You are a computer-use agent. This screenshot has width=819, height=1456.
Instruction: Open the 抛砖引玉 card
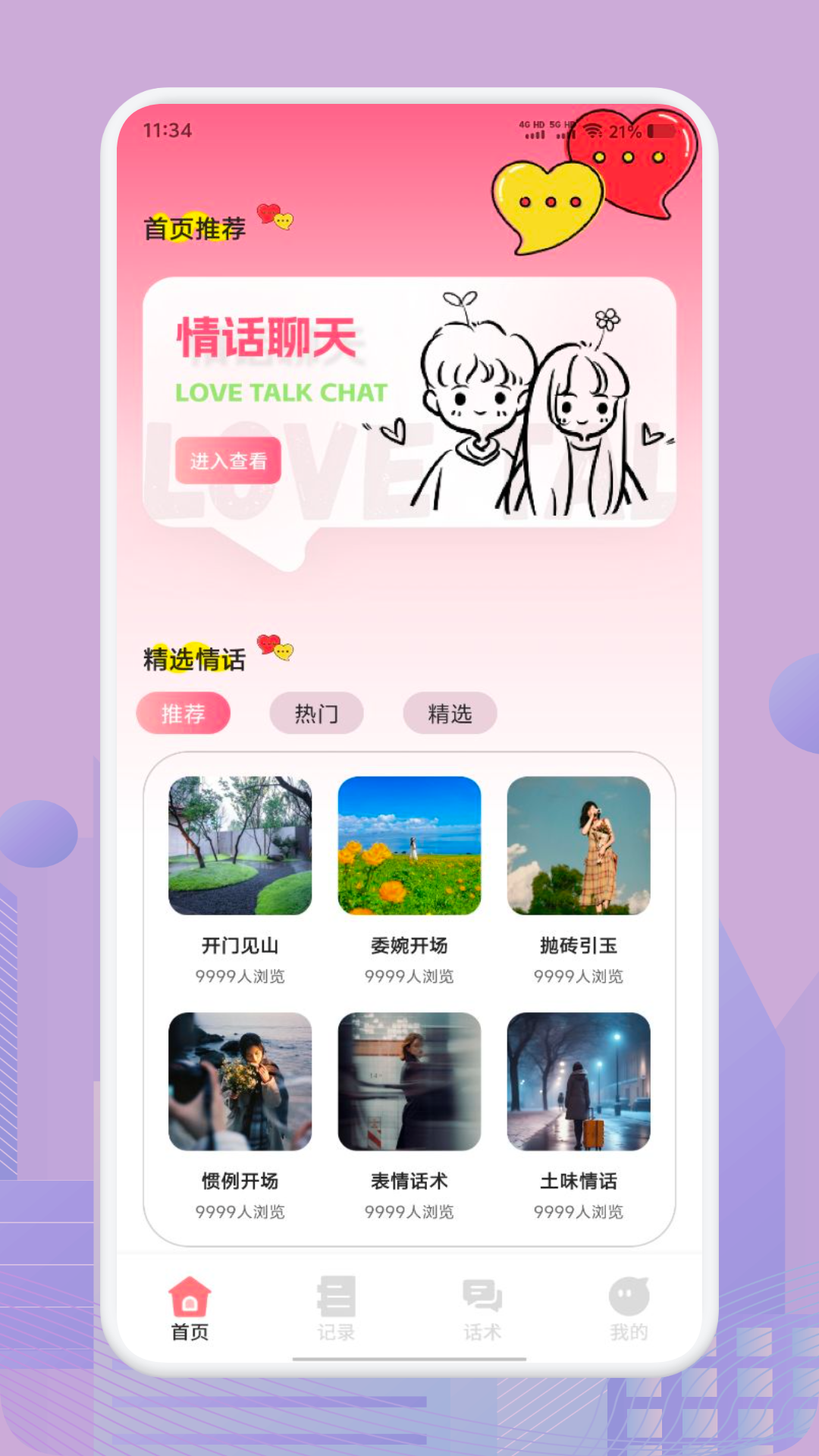tap(579, 847)
